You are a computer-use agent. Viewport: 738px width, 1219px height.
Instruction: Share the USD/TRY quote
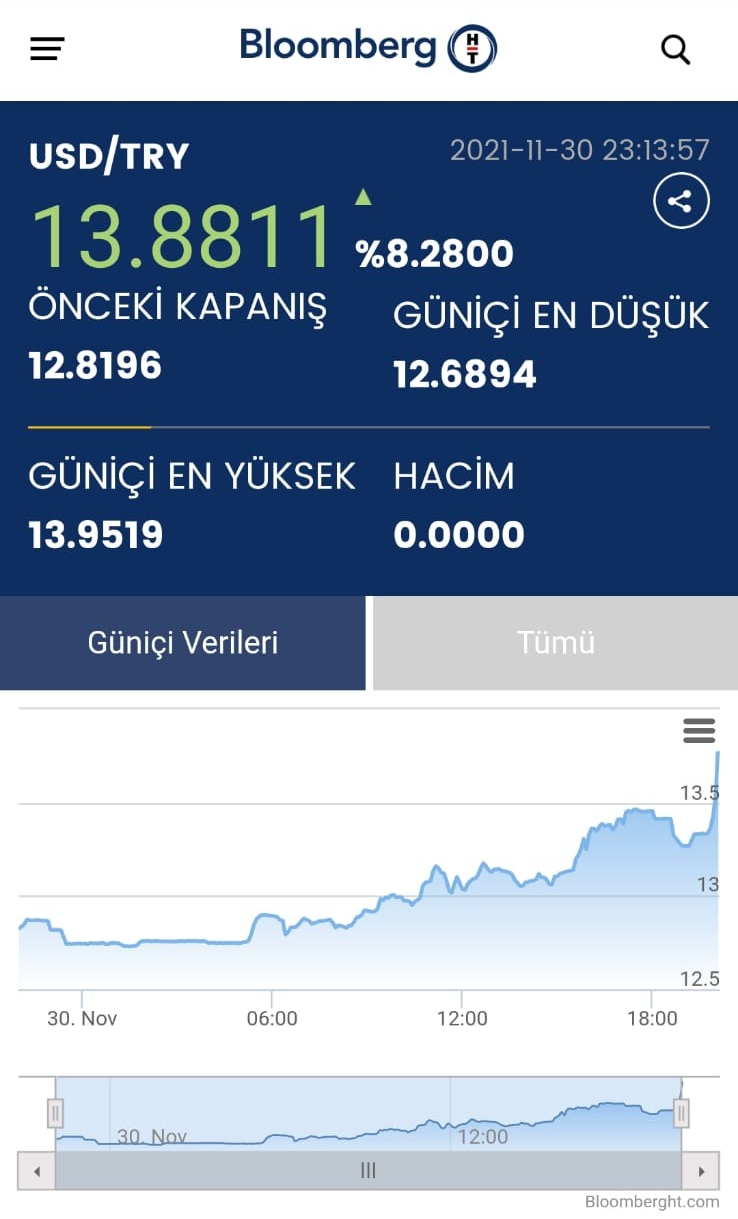click(x=681, y=201)
